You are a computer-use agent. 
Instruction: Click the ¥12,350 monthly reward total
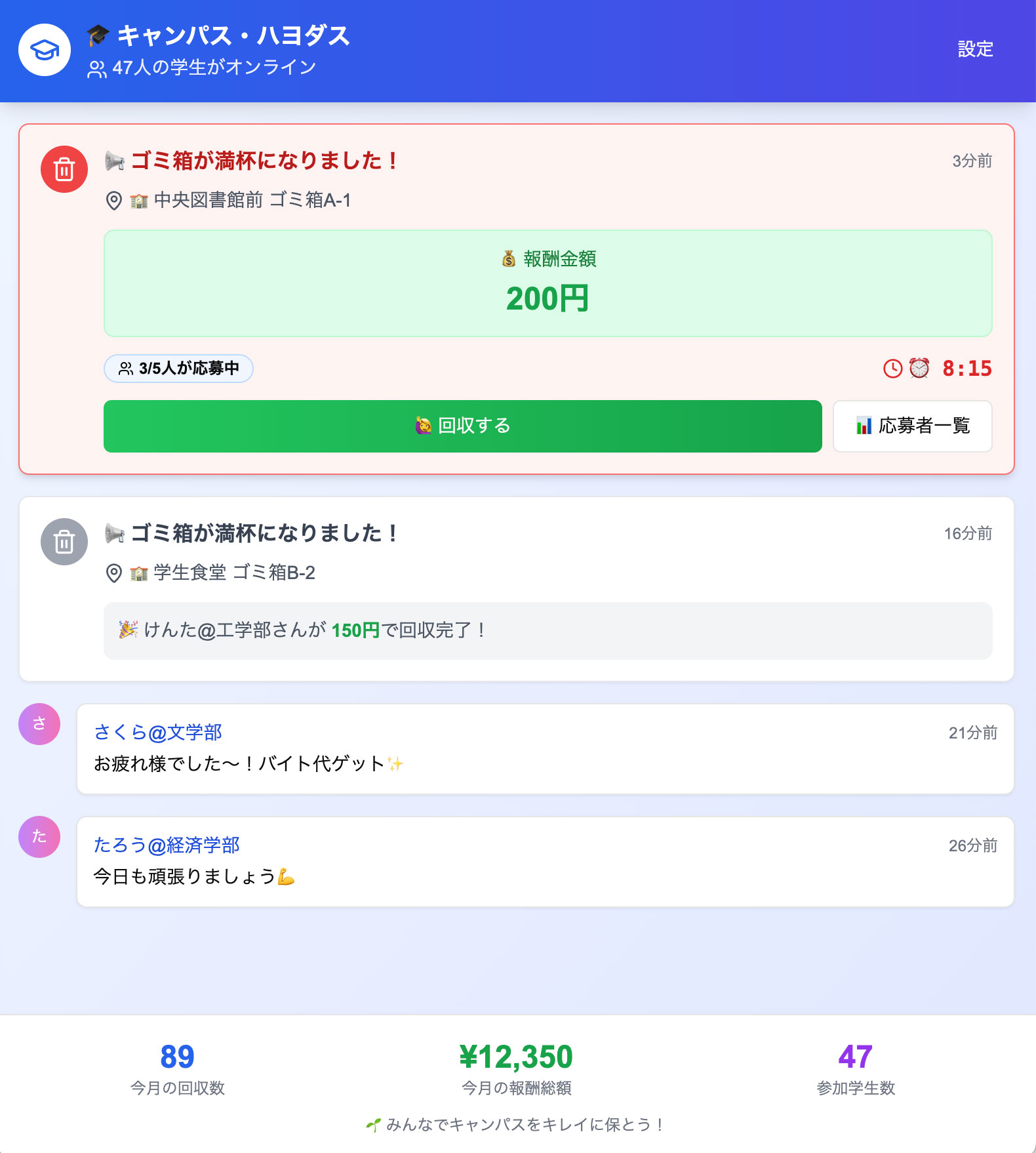tap(517, 1056)
